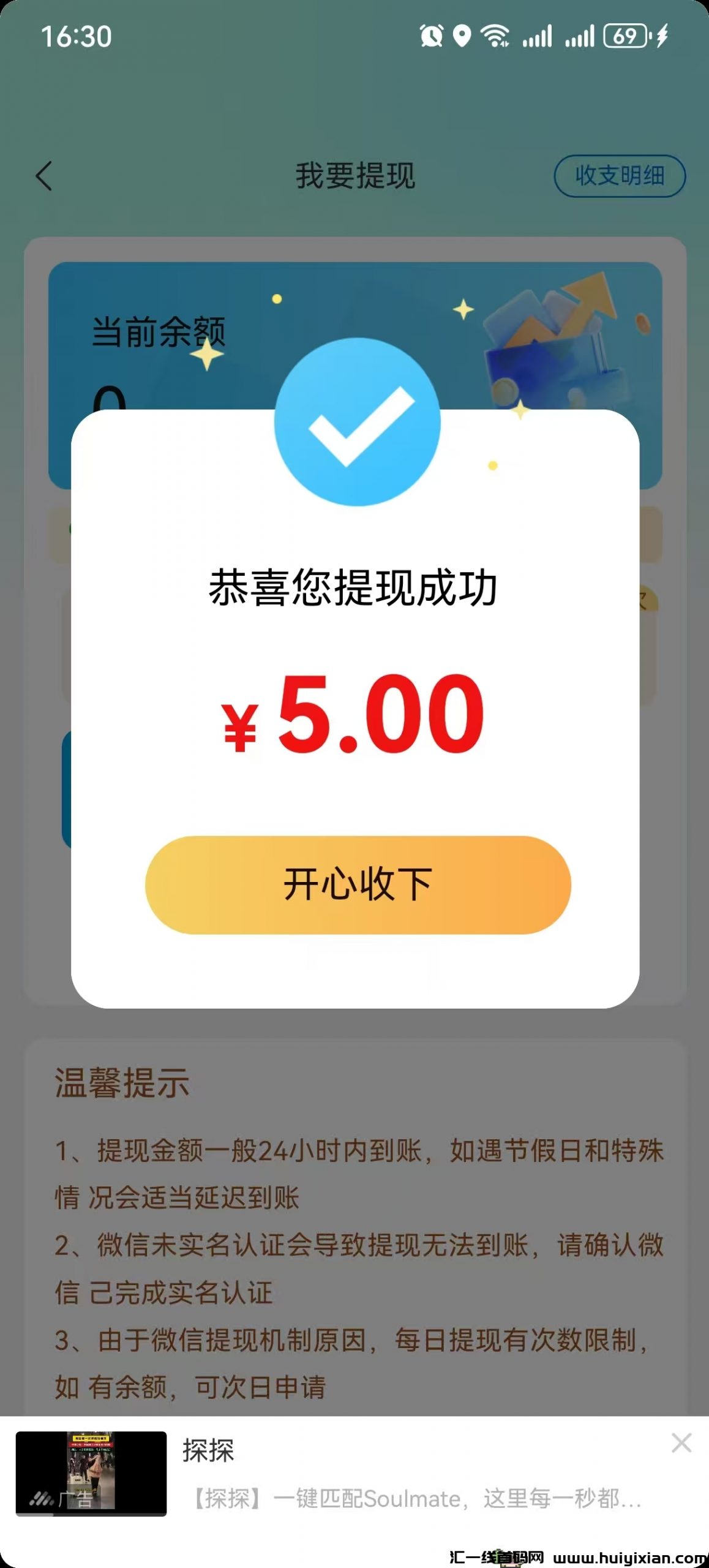This screenshot has height=1568, width=709.
Task: Tap the red ¥5.00 withdrawal amount
Action: (355, 714)
